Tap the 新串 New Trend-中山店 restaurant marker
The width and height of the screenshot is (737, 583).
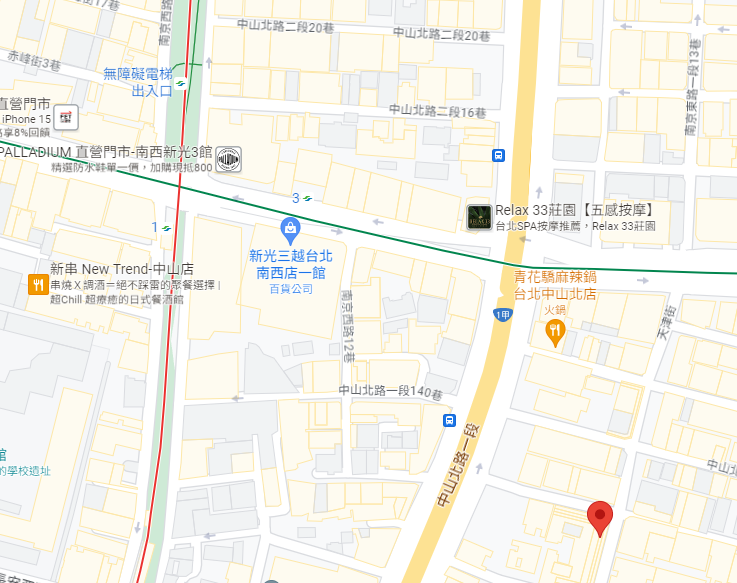(37, 286)
